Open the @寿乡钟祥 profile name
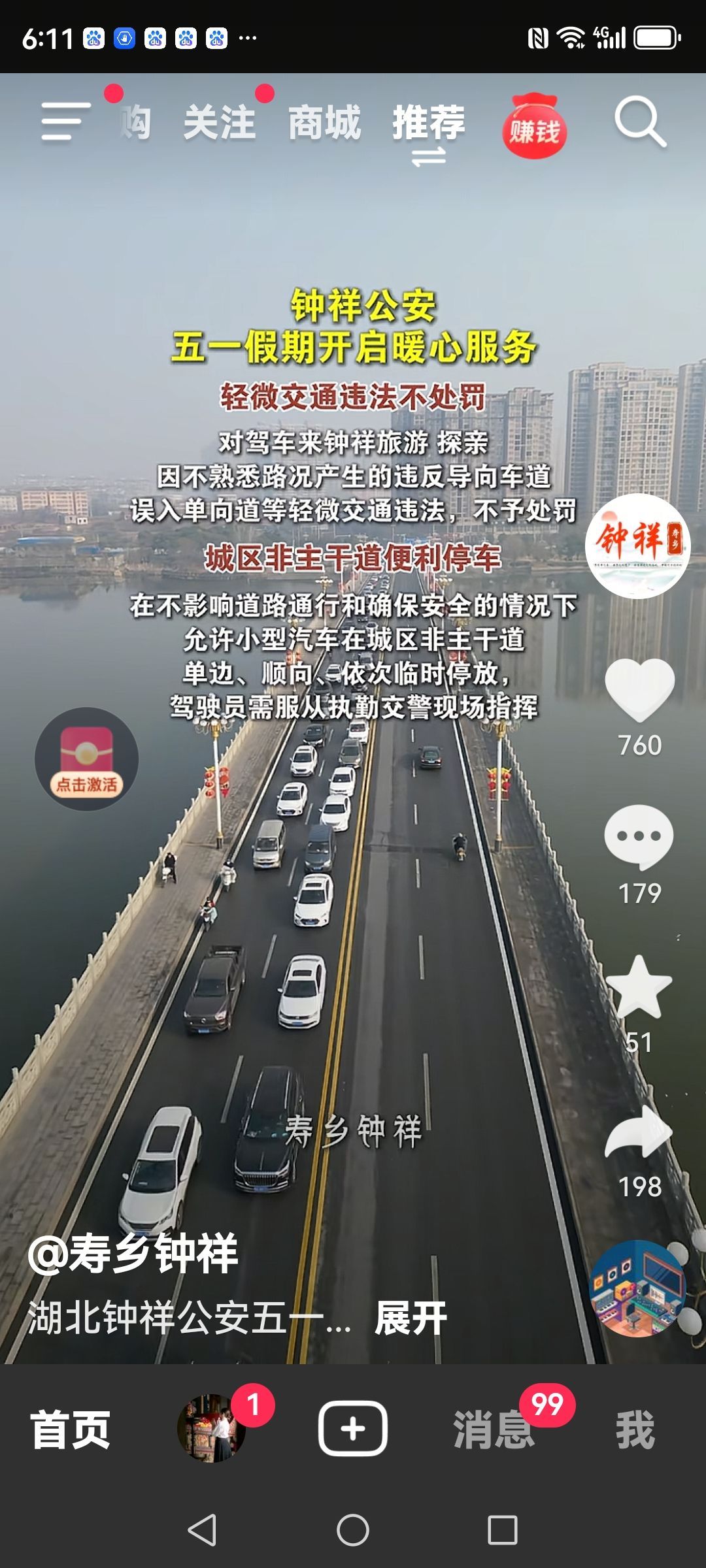Image resolution: width=706 pixels, height=1568 pixels. tap(133, 1253)
